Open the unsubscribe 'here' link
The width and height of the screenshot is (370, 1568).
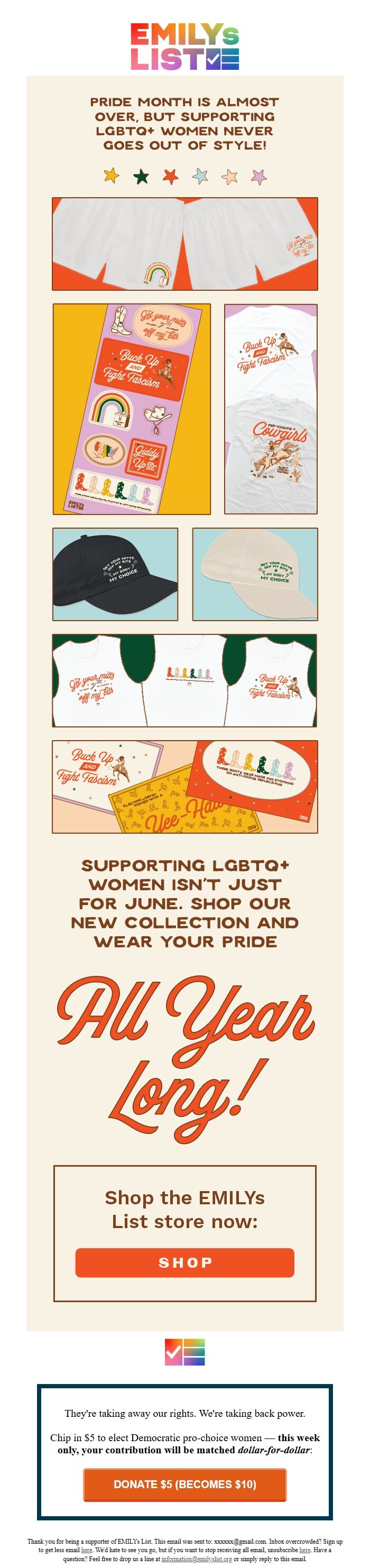click(x=304, y=1551)
